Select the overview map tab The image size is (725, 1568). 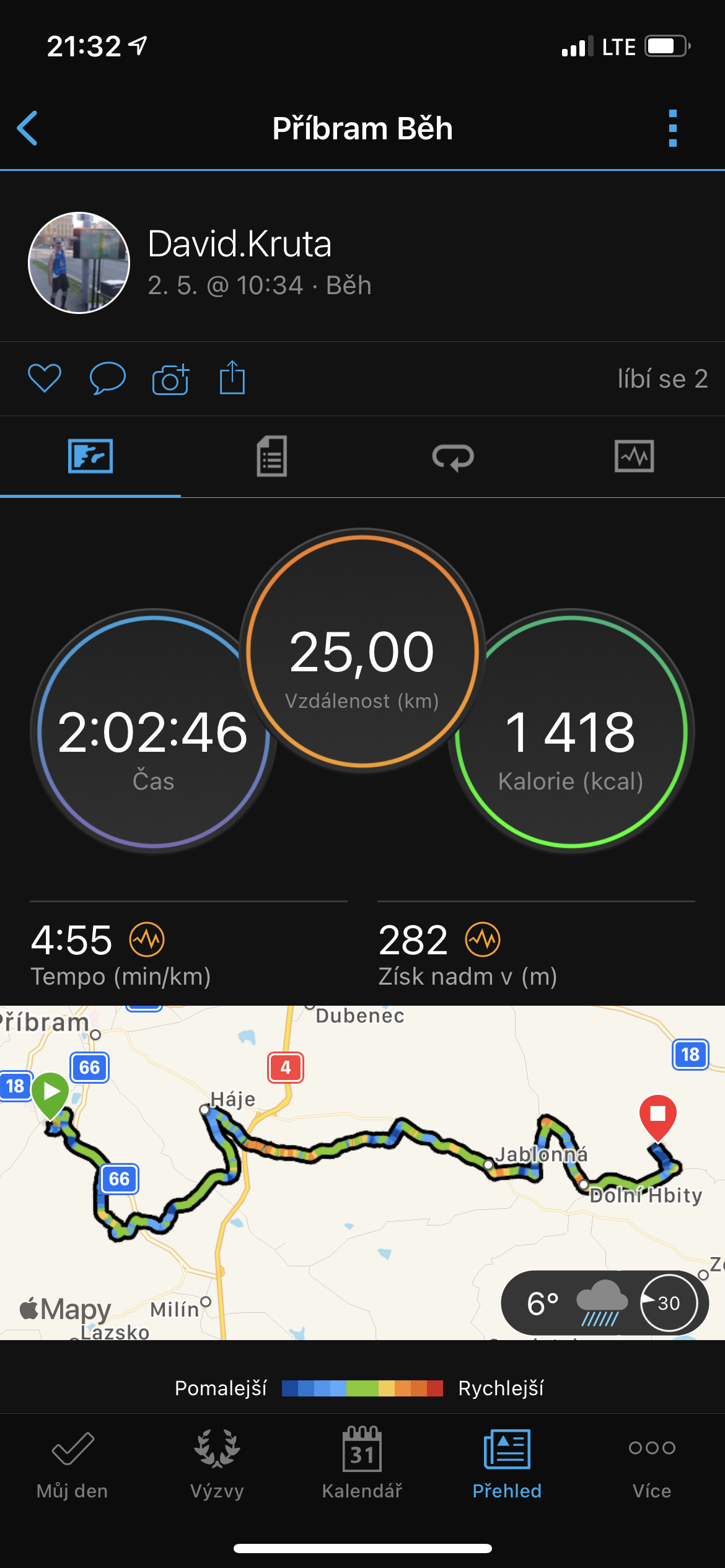90,456
